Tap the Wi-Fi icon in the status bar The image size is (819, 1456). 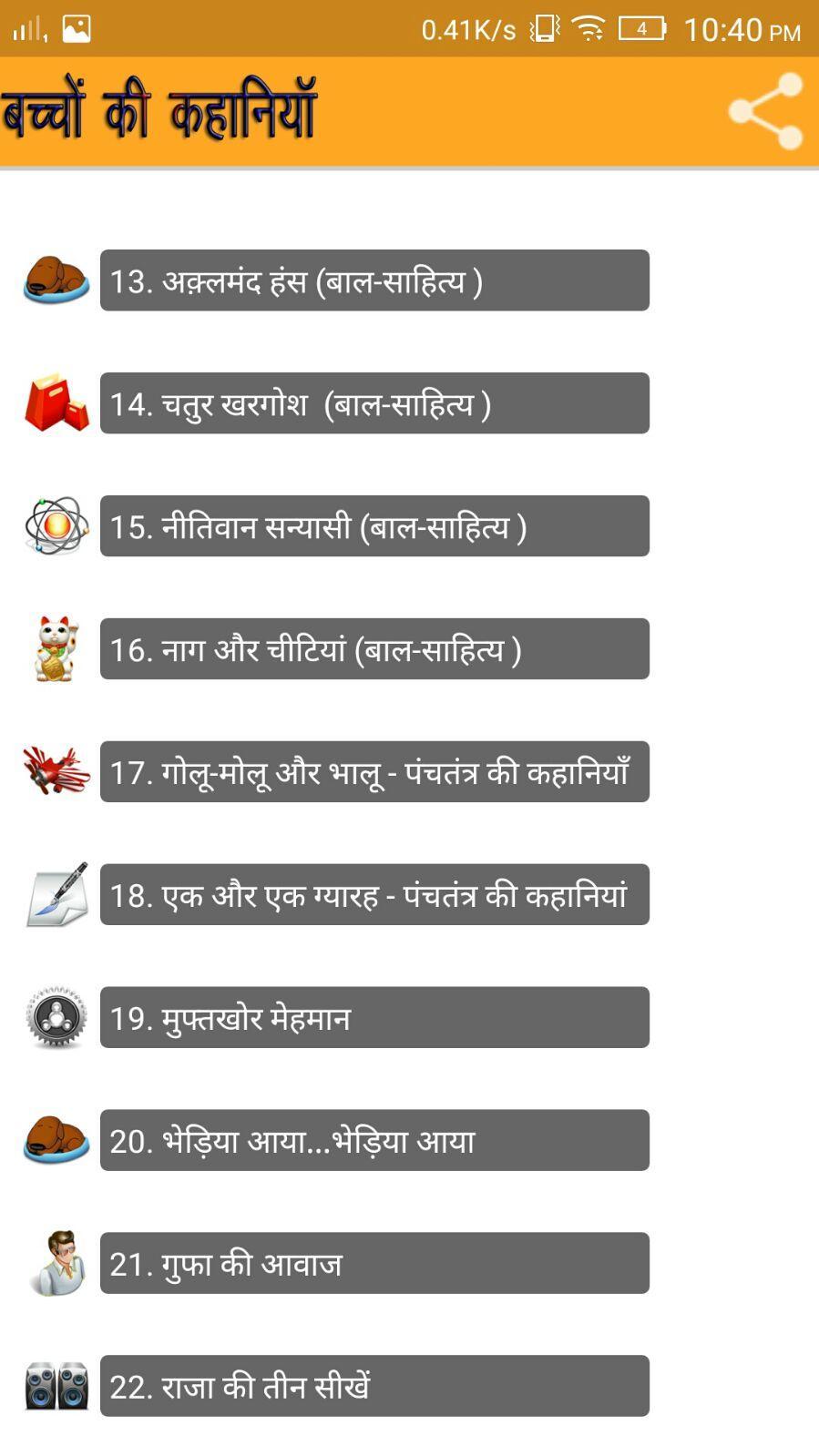[589, 30]
